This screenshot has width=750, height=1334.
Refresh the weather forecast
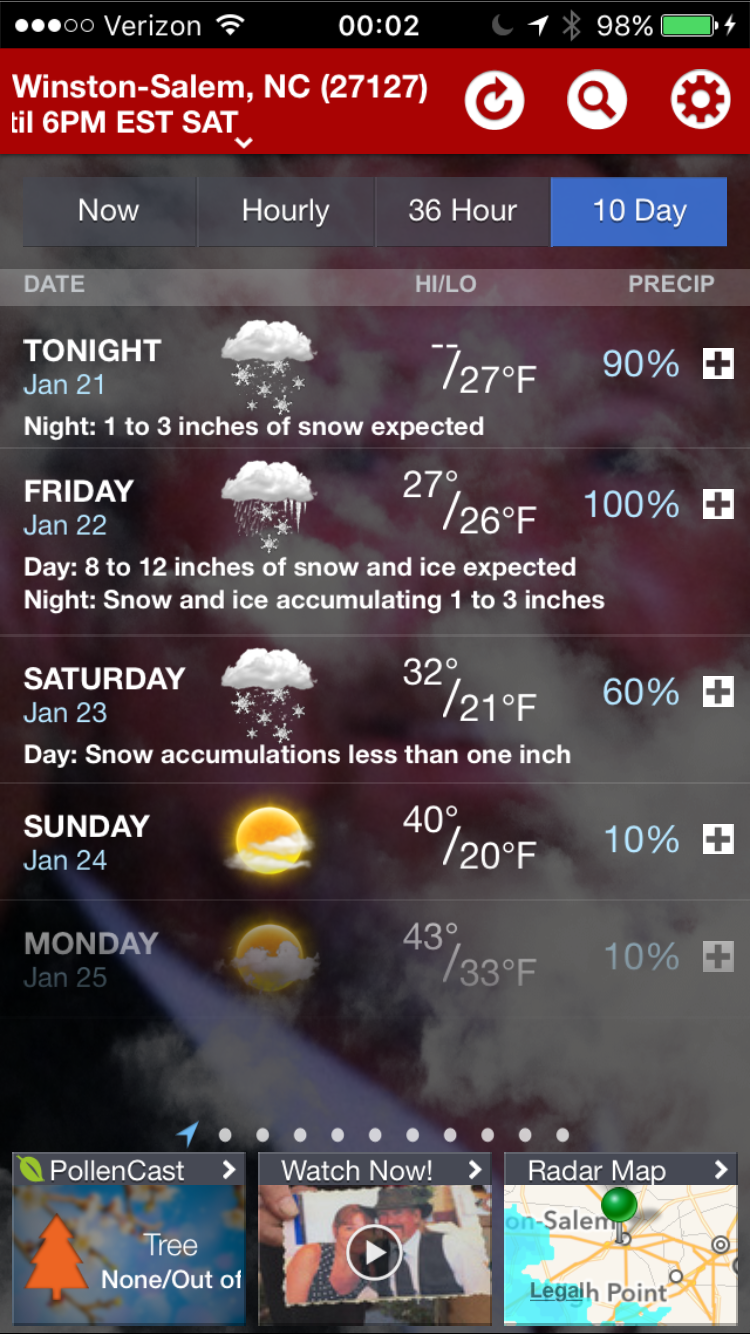(x=495, y=100)
